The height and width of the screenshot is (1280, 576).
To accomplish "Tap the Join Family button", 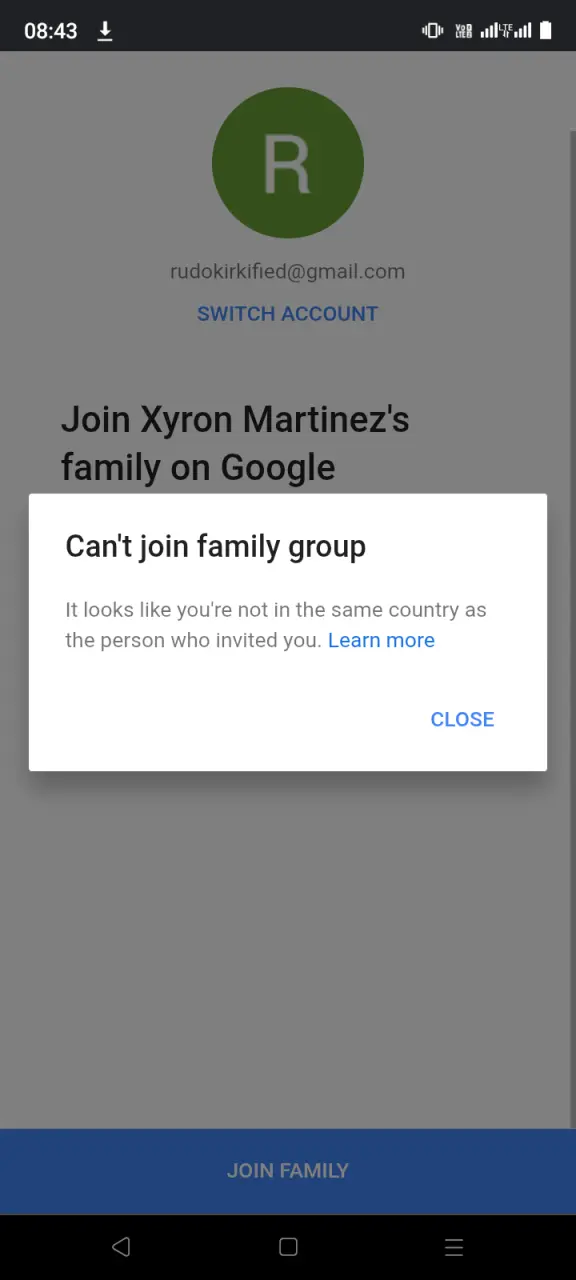I will pyautogui.click(x=288, y=1171).
